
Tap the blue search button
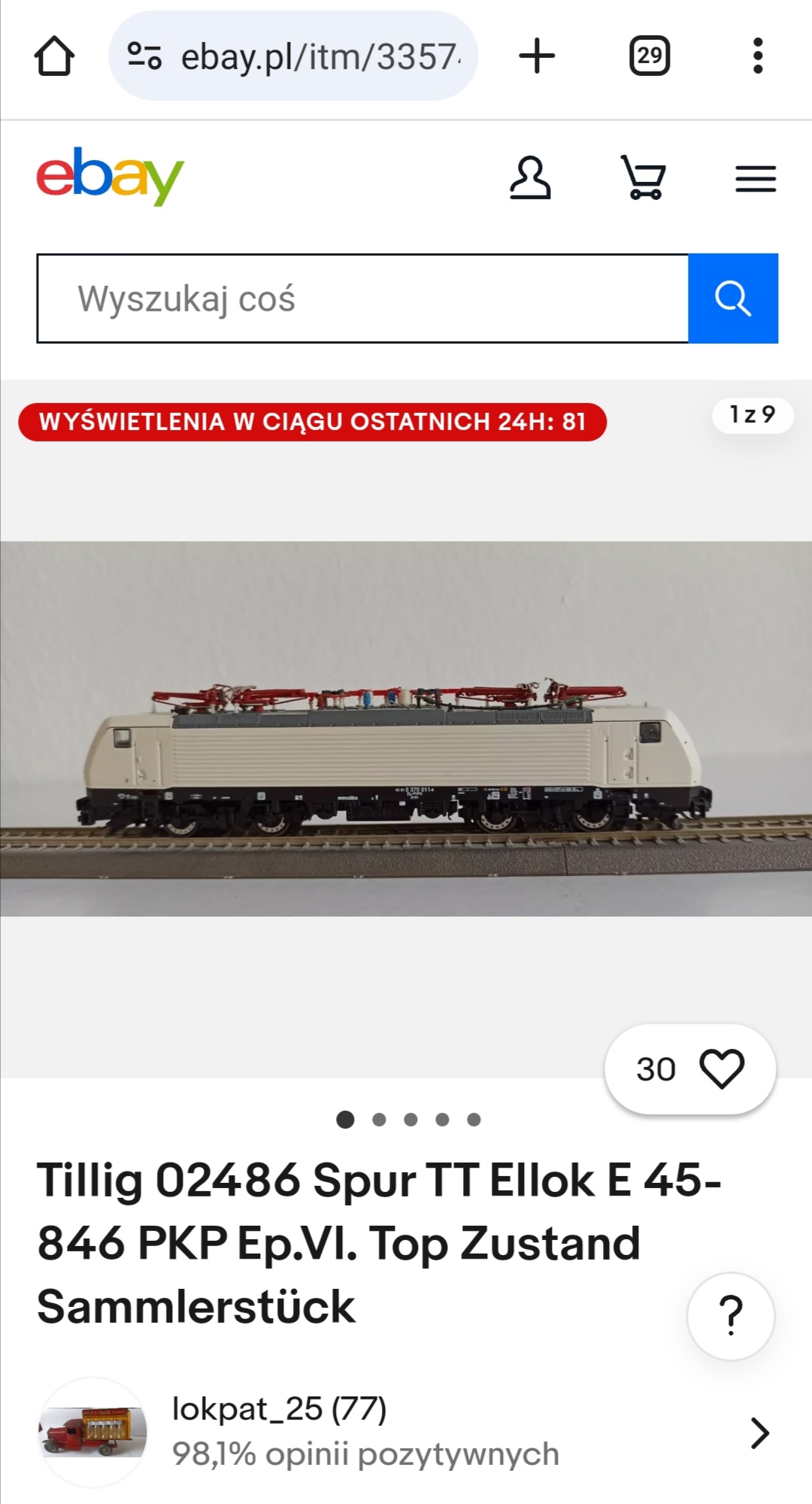tap(733, 299)
